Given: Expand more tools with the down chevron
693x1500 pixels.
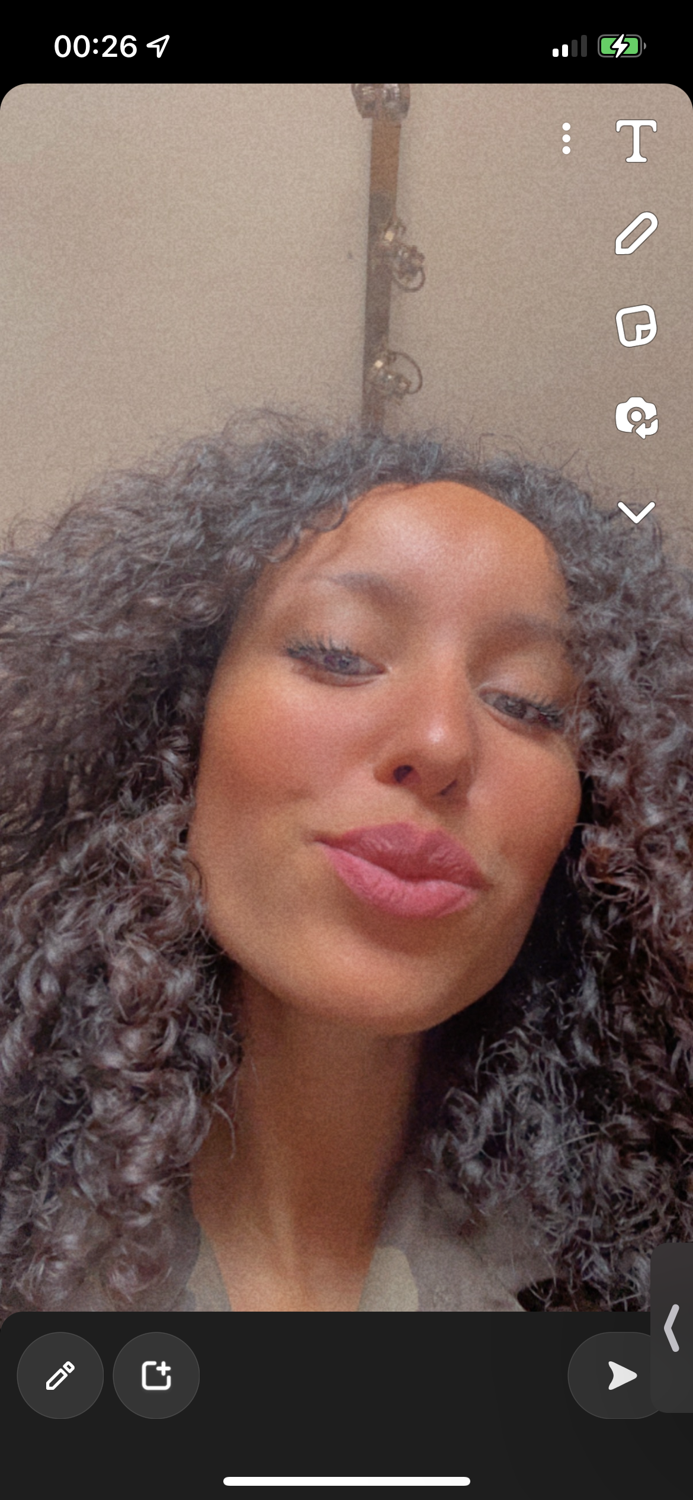Looking at the screenshot, I should pos(635,513).
